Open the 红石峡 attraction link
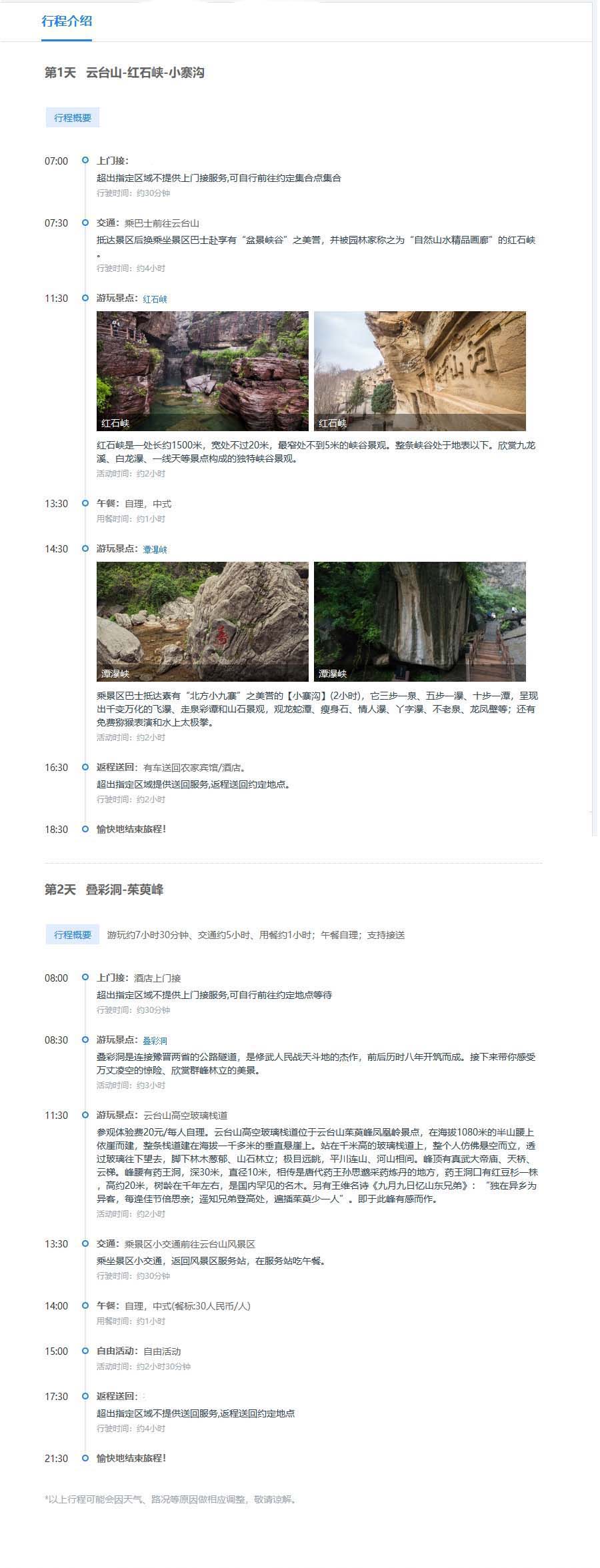 pyautogui.click(x=155, y=299)
